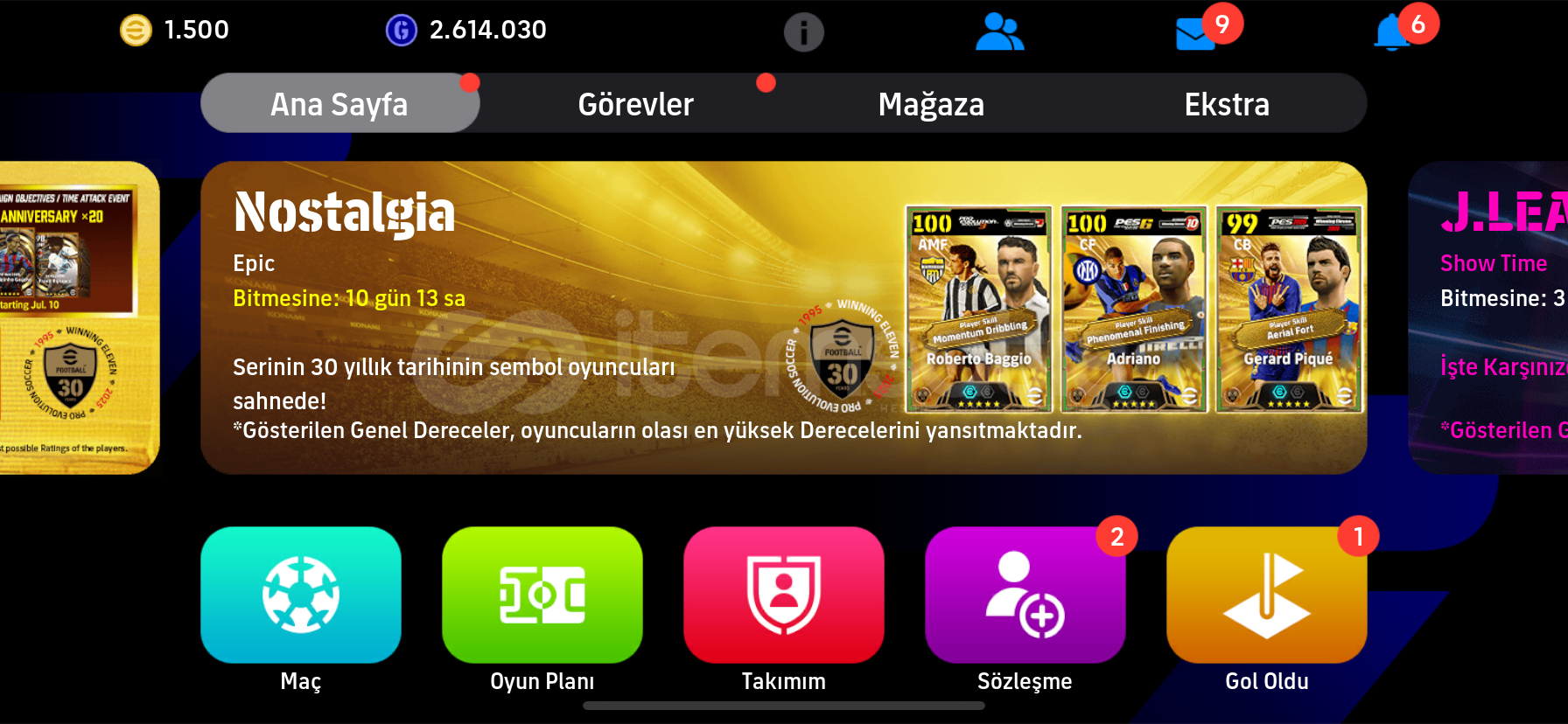The width and height of the screenshot is (1568, 724).
Task: Open the Nostalgia Epic banner
Action: click(x=783, y=317)
